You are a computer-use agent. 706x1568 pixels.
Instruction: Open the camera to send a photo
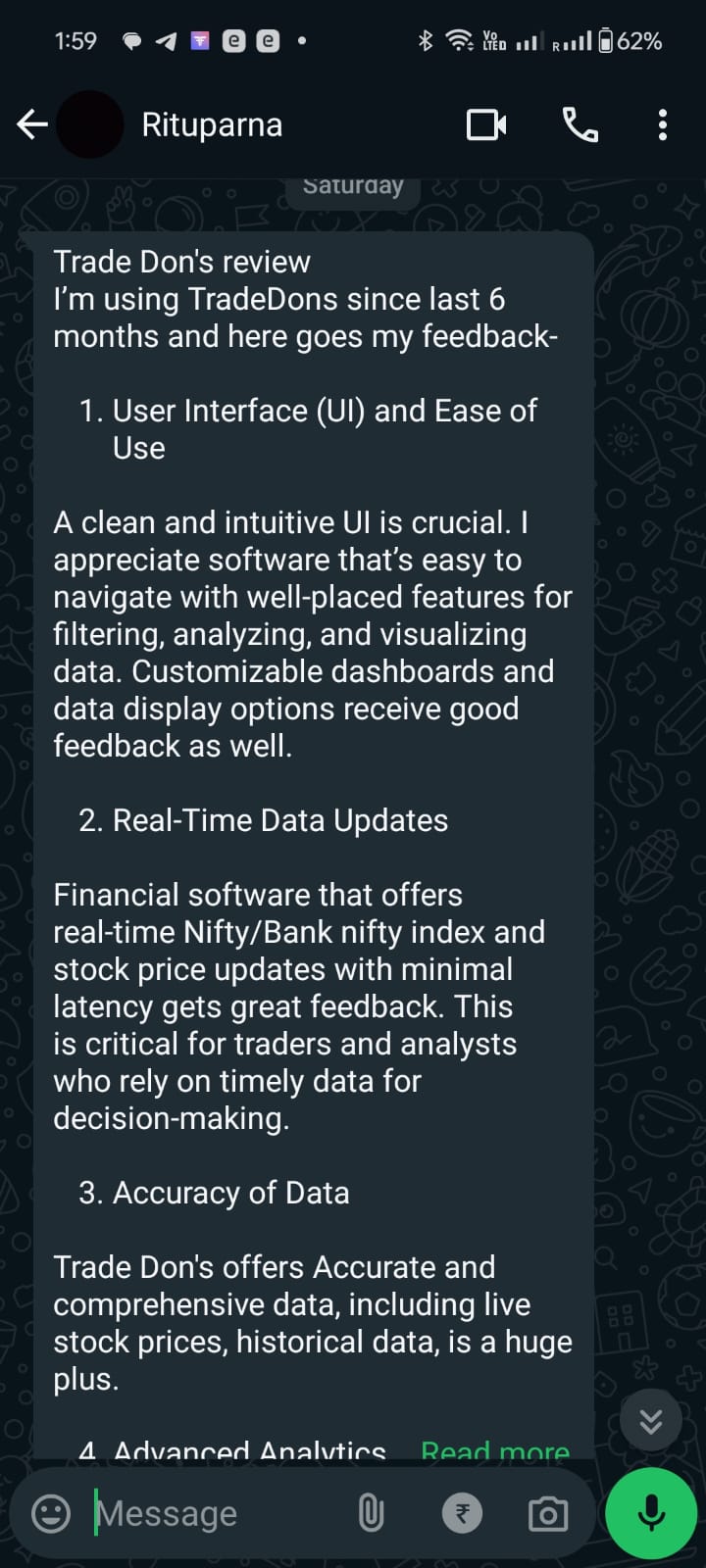pyautogui.click(x=547, y=1513)
